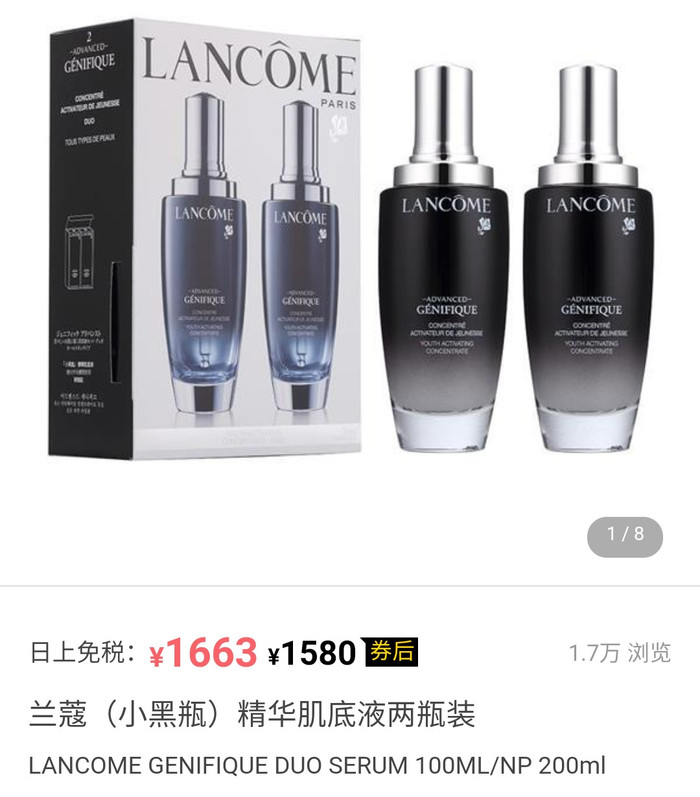Screen dimensions: 700x797
Task: Tap the 券后 coupon price tag
Action: pos(391,652)
